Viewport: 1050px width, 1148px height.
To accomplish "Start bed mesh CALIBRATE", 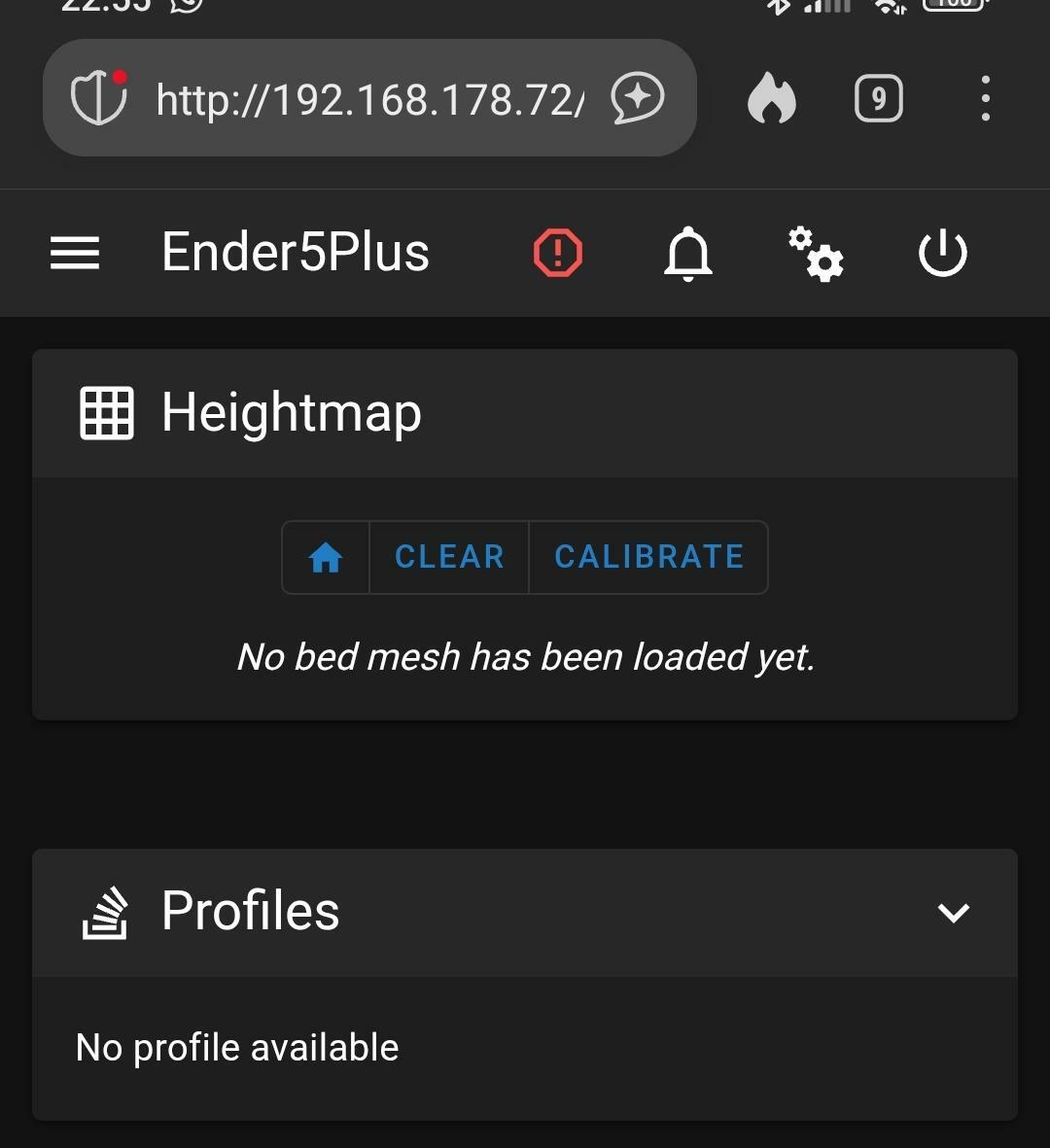I will (x=649, y=557).
